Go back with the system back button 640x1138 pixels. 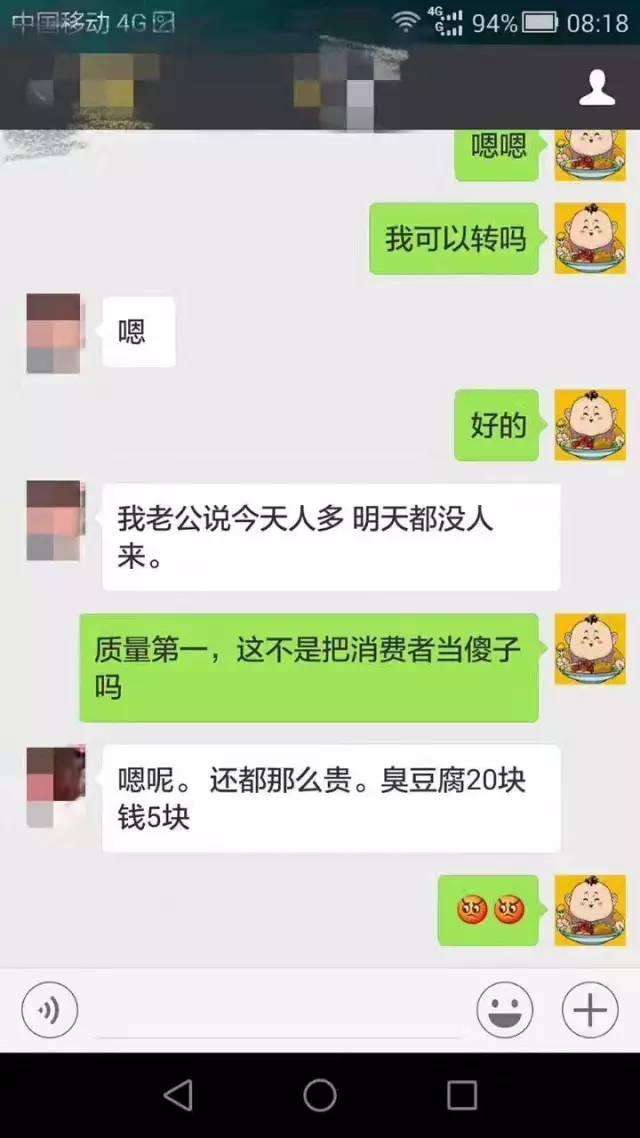(x=177, y=1095)
